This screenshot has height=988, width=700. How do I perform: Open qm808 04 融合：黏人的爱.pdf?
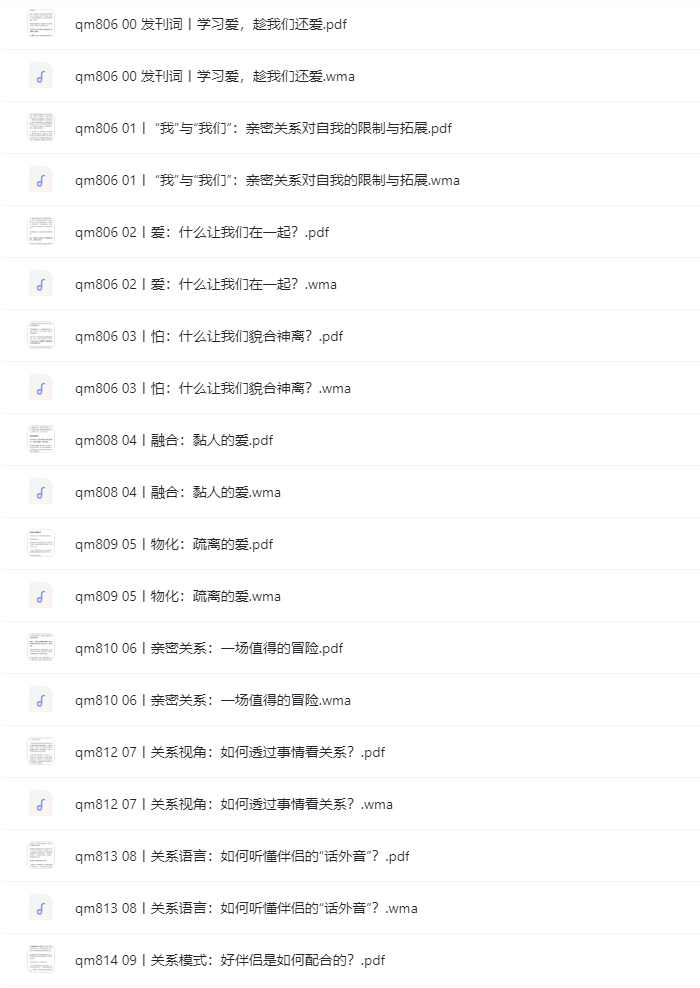[x=174, y=440]
